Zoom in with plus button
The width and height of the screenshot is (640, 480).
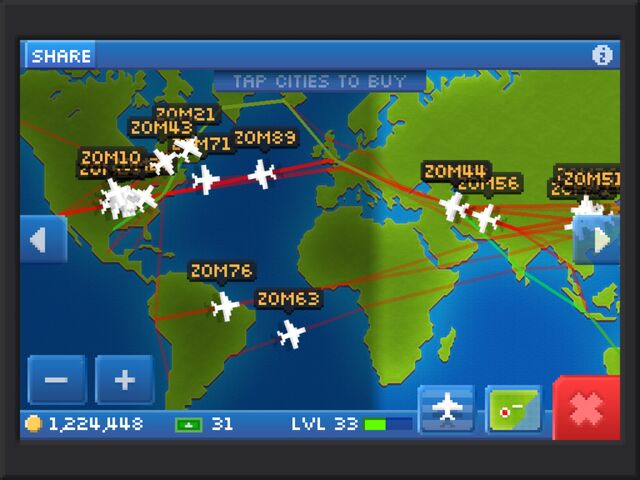(x=124, y=380)
